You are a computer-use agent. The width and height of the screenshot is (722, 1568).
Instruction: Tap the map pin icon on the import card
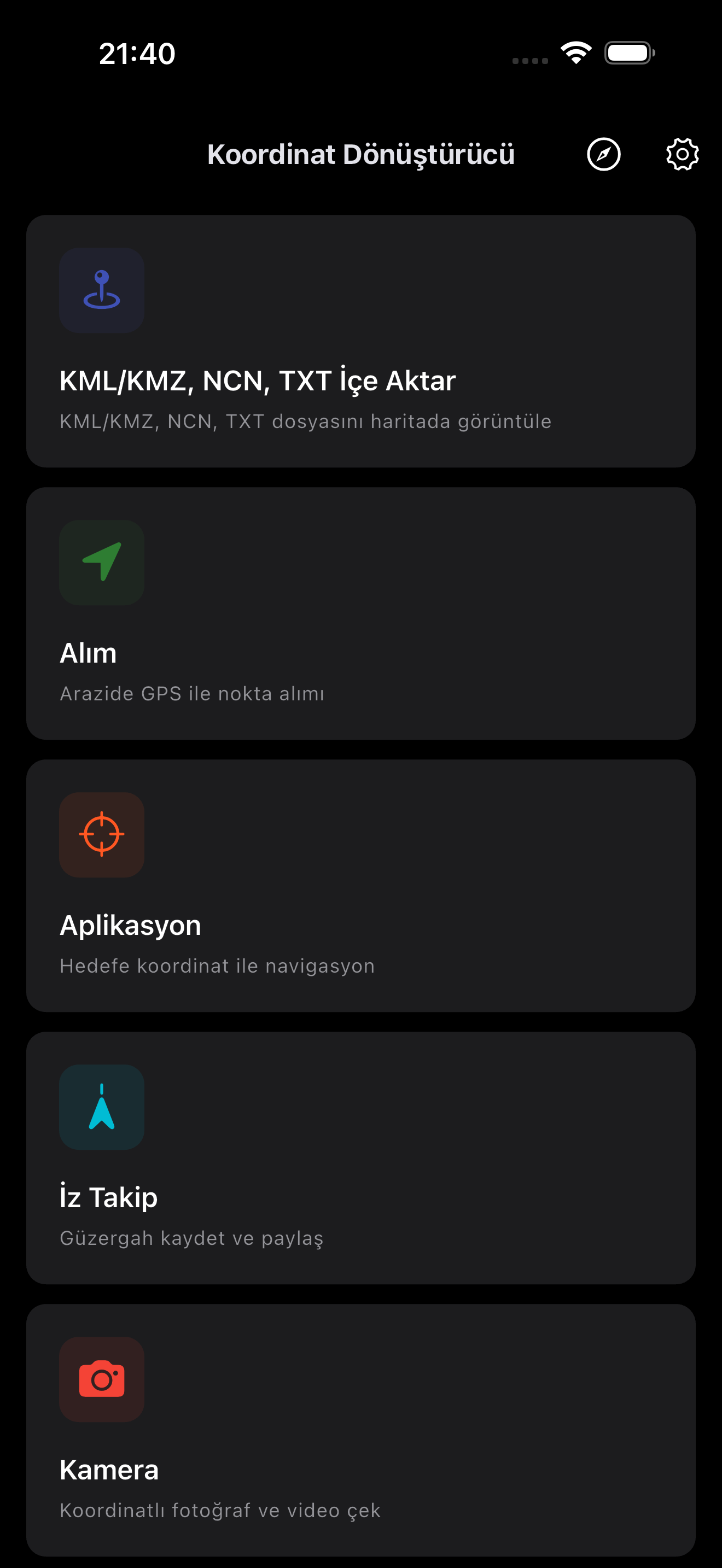[101, 290]
